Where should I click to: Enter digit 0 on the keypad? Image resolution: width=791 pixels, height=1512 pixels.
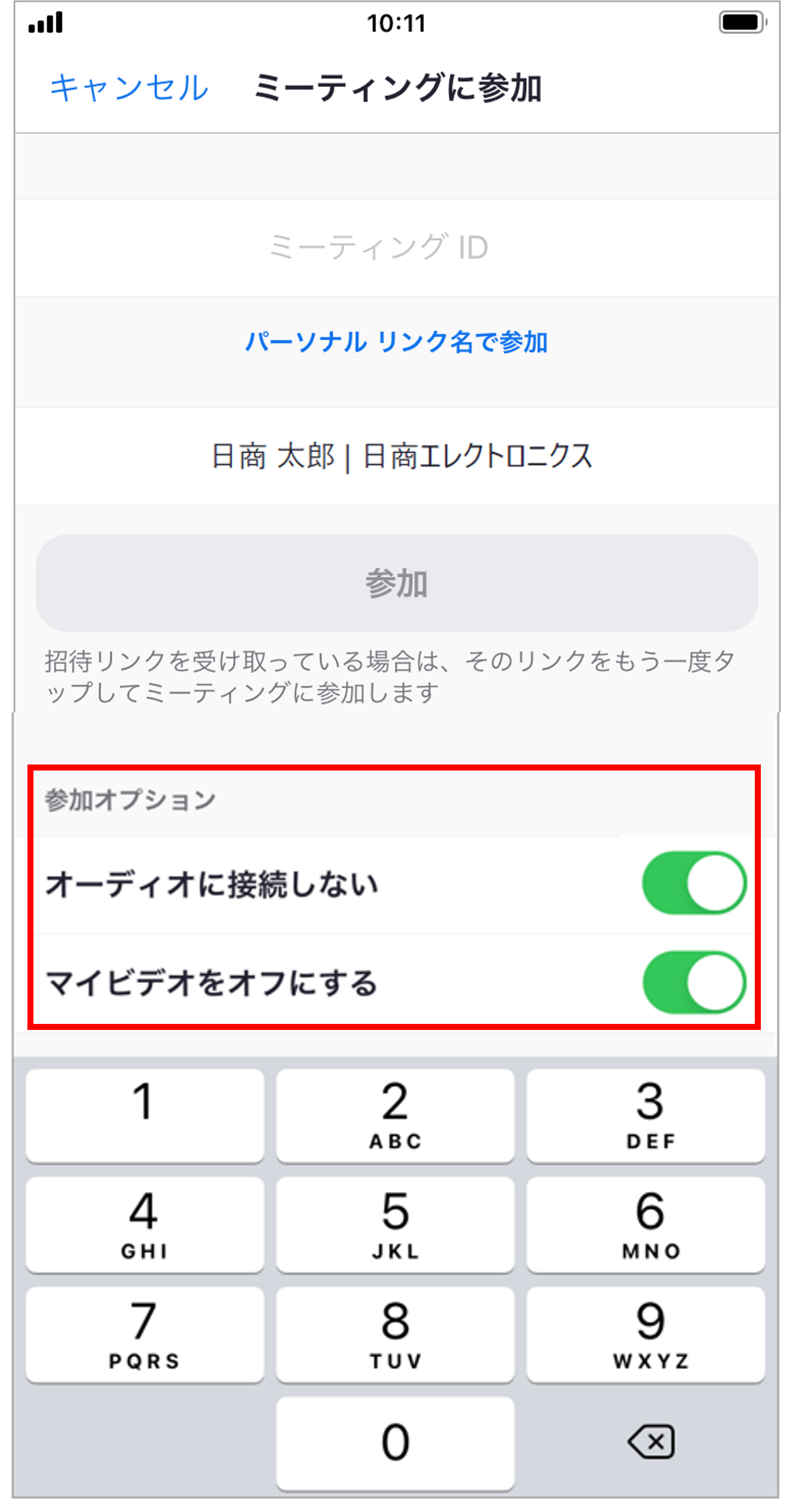pos(395,1443)
